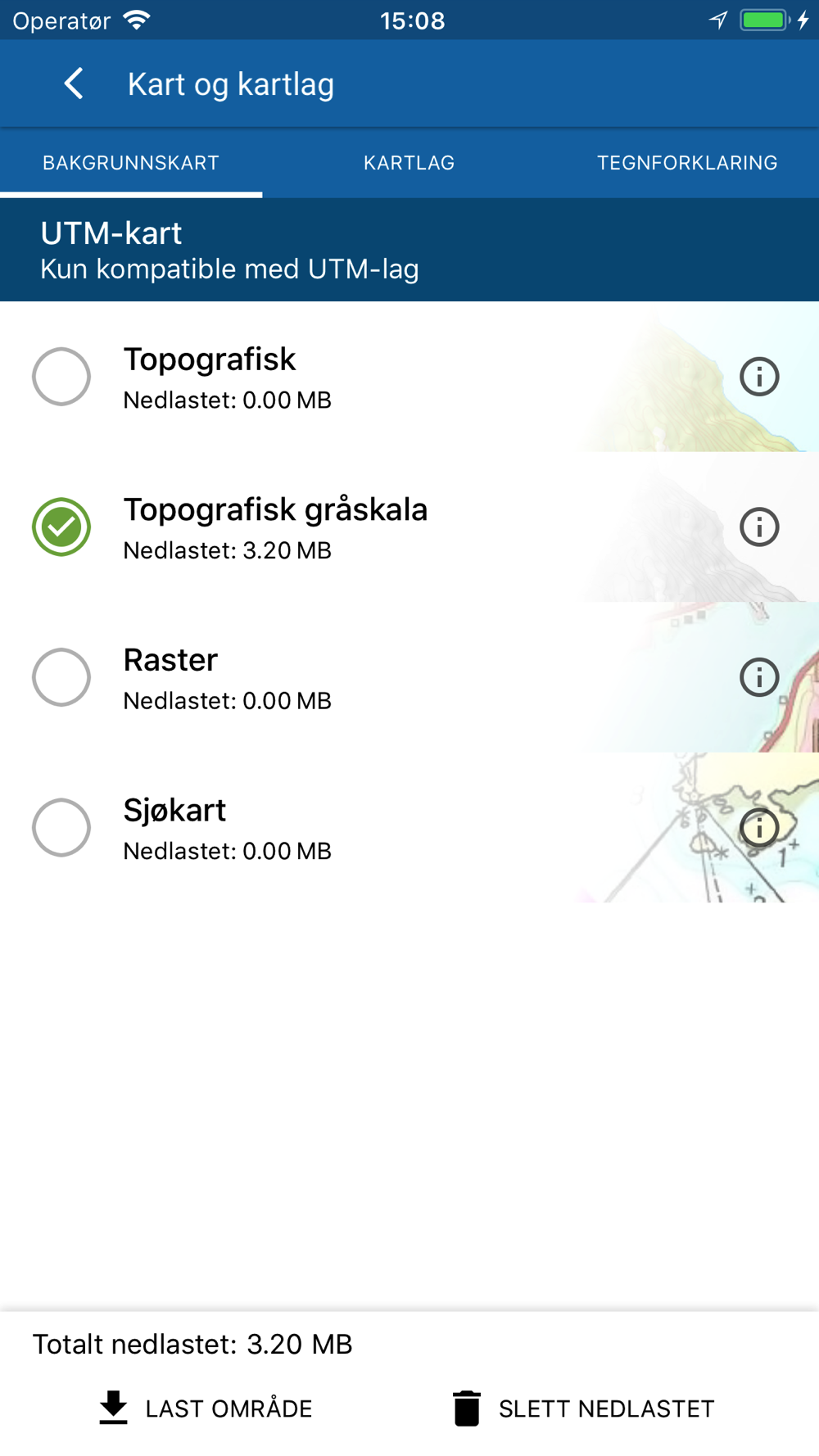Select the Bakgrunnskart tab
Viewport: 819px width, 1456px height.
131,162
